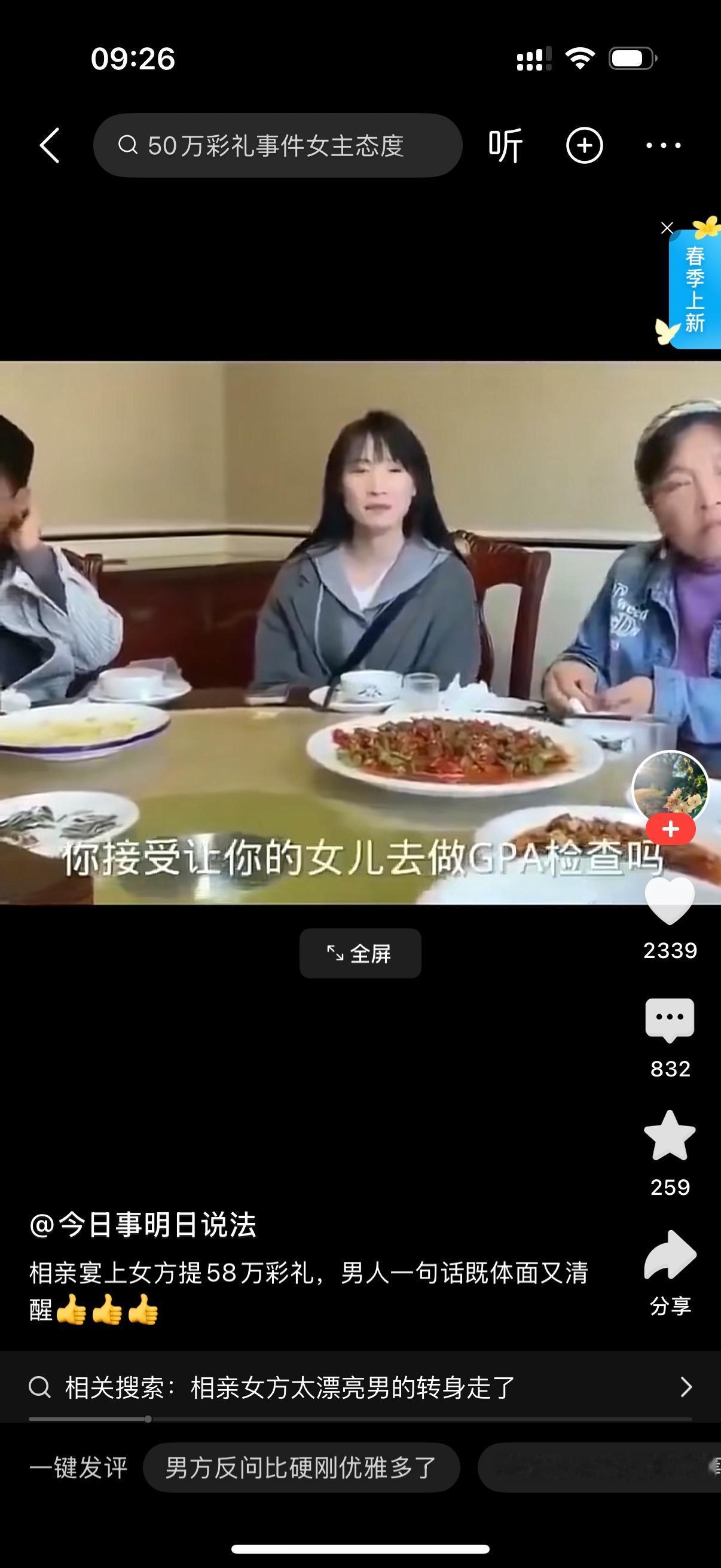Enter fullscreen with the 全屏 expand icon
The width and height of the screenshot is (721, 1568).
tap(360, 953)
